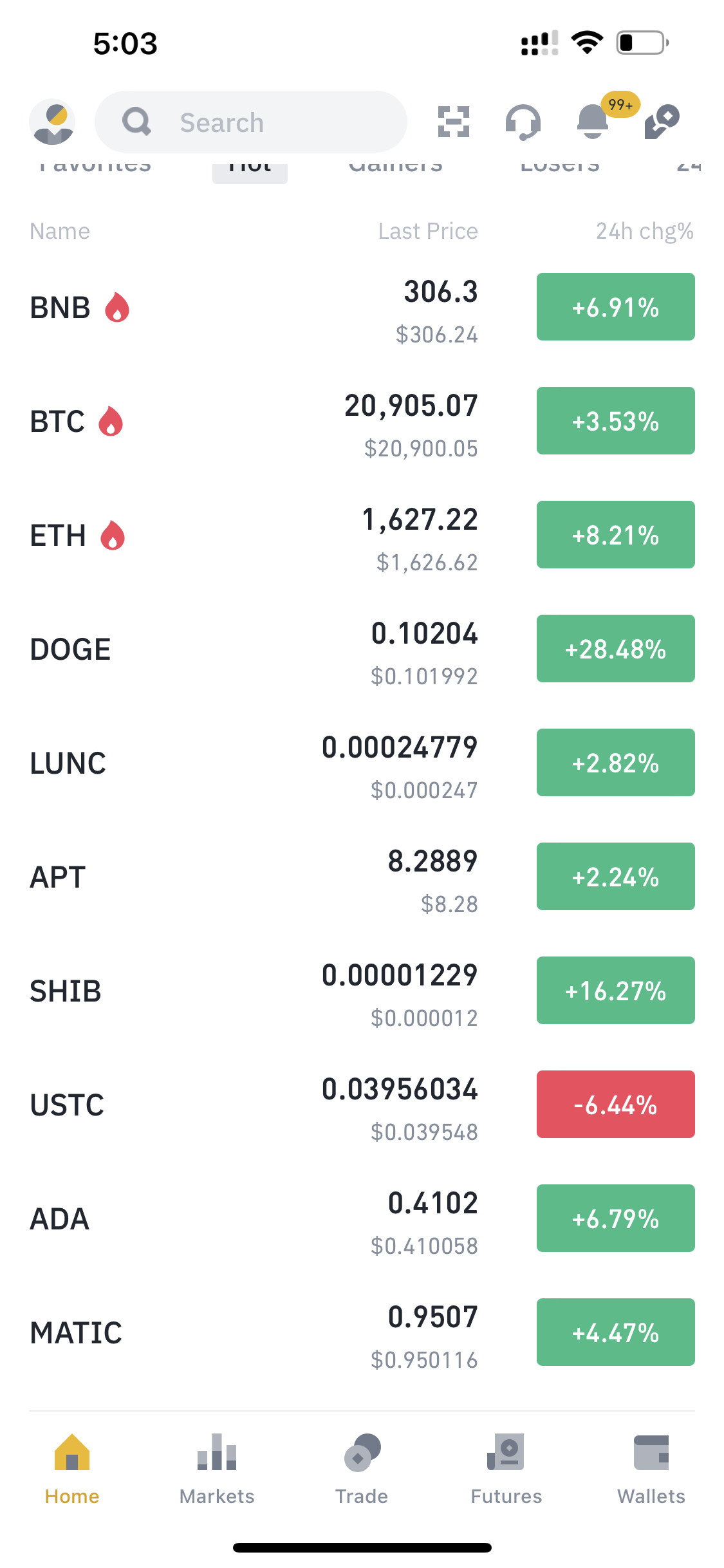The width and height of the screenshot is (724, 1568).
Task: View SHIB price details
Action: point(362,991)
